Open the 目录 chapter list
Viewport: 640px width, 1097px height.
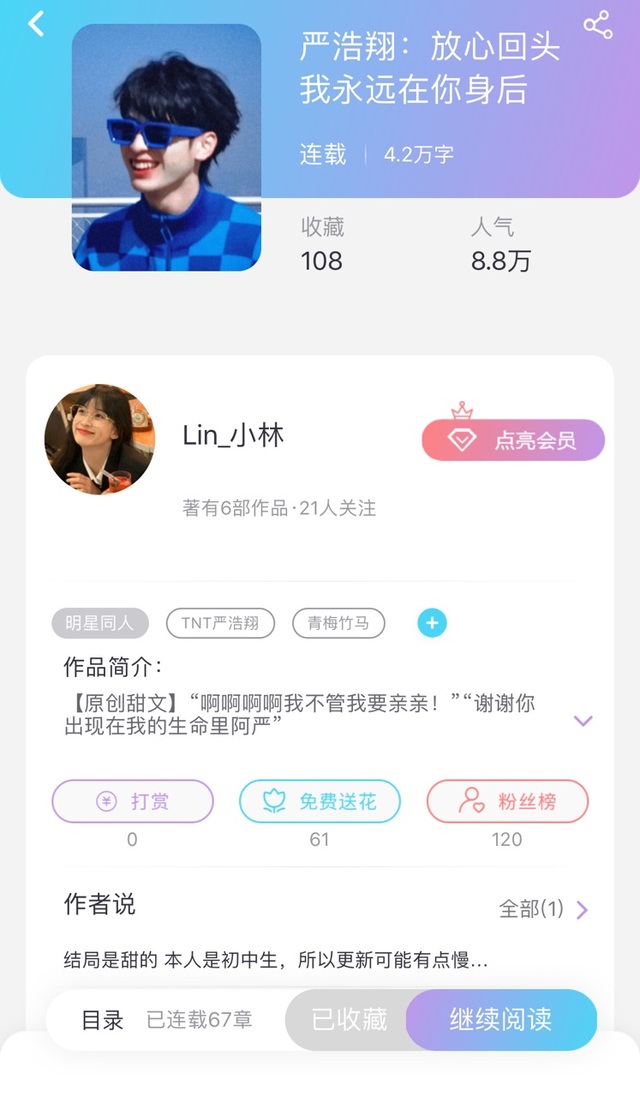tap(103, 1020)
